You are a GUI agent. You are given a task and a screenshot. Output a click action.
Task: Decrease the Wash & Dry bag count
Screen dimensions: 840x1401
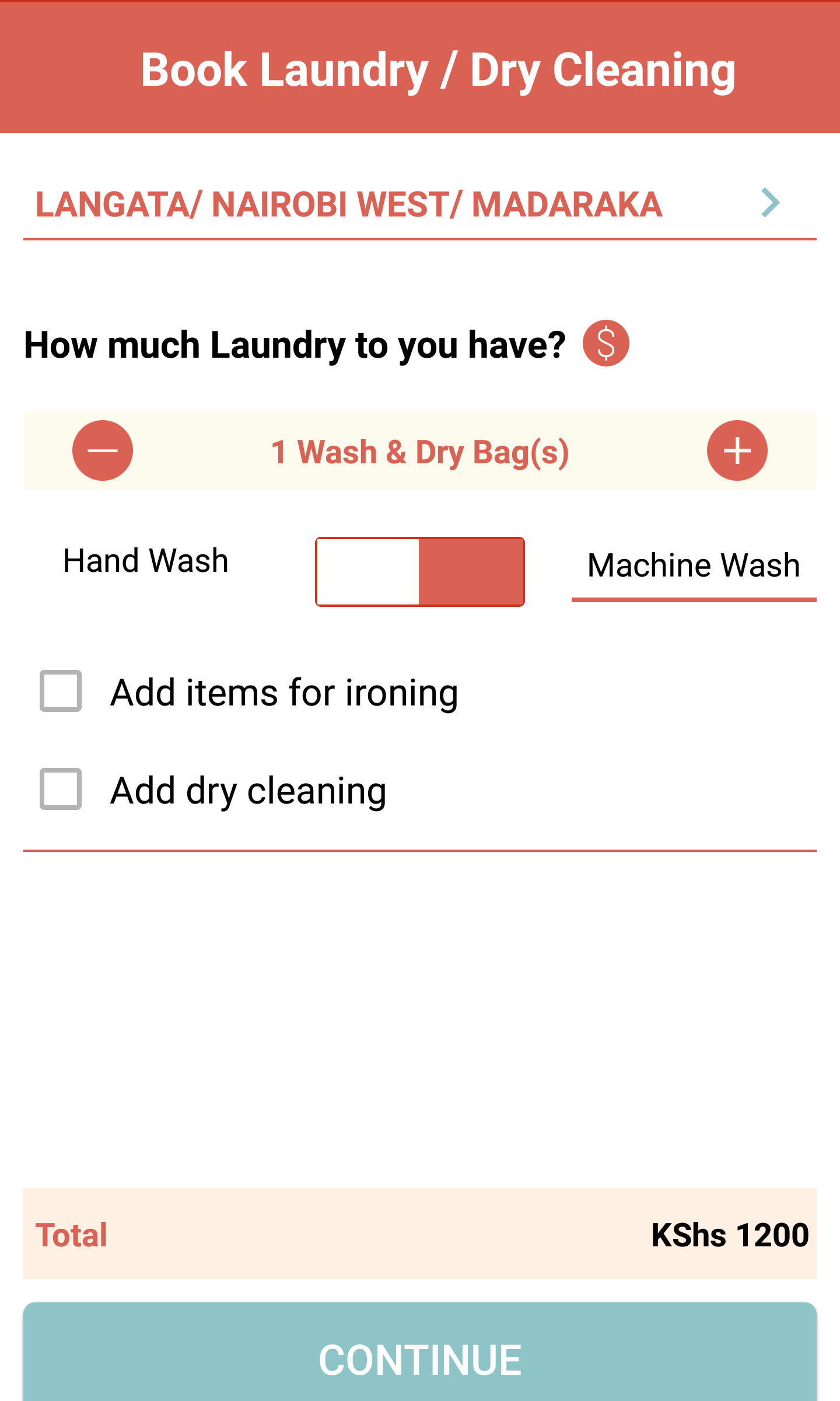[103, 450]
